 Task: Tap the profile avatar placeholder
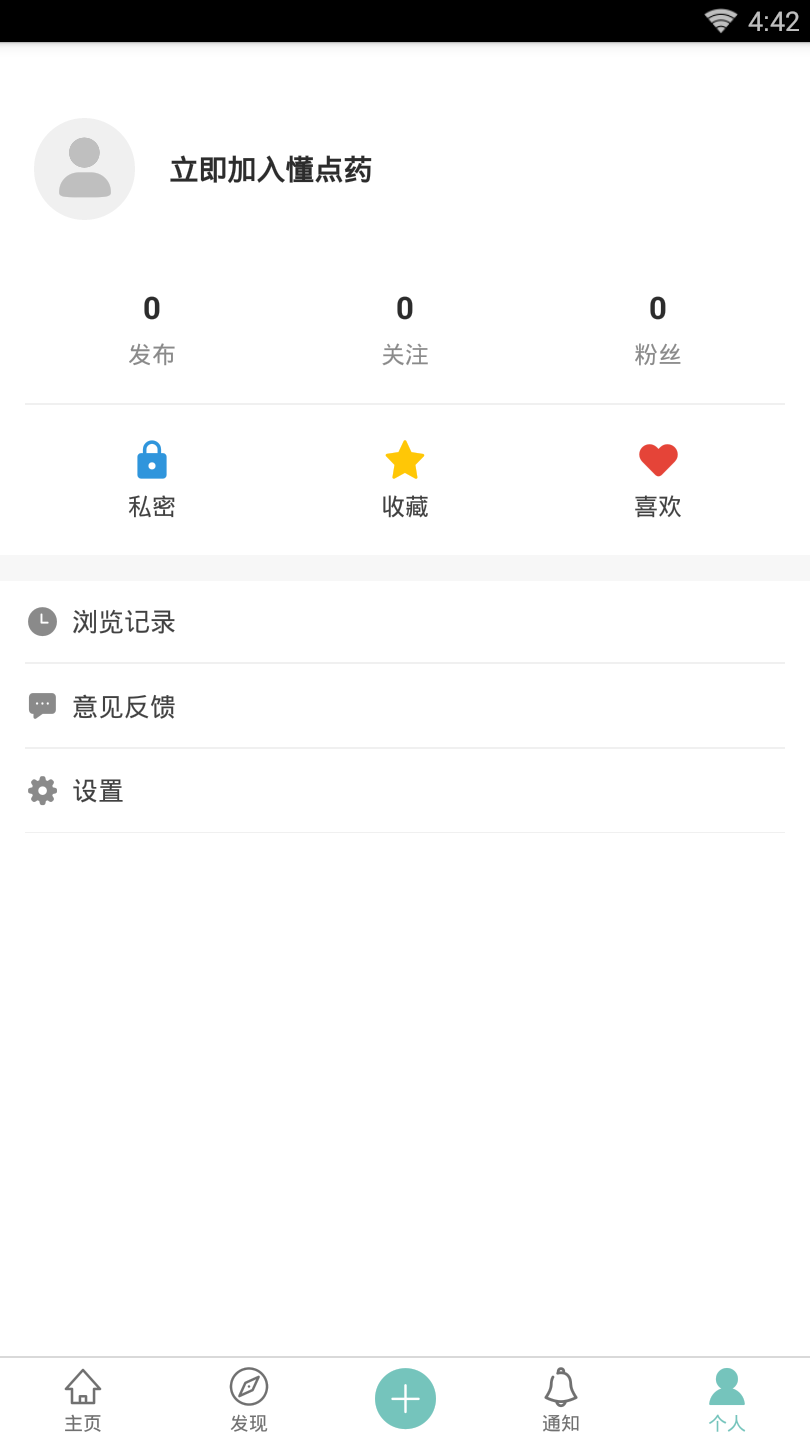click(x=84, y=169)
